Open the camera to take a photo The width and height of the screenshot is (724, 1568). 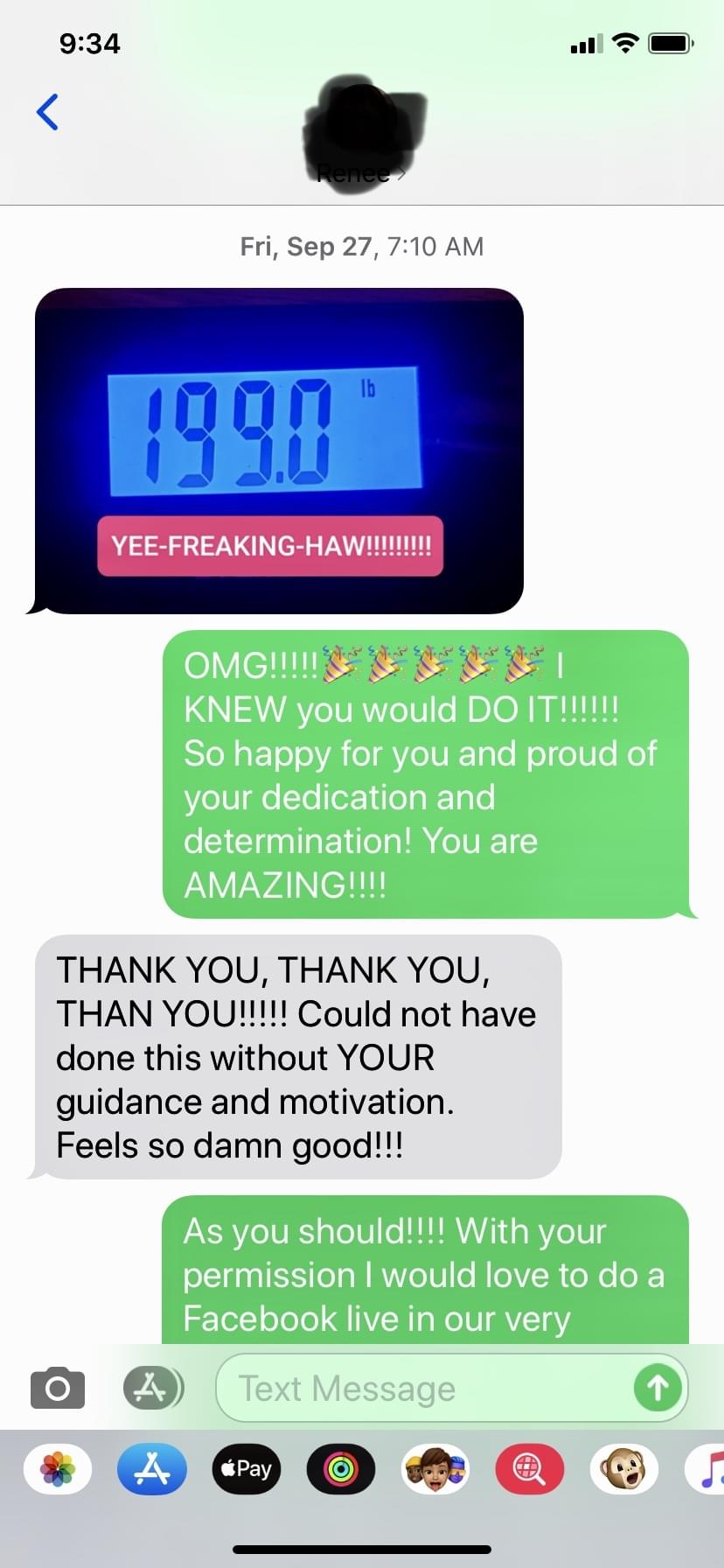point(58,1388)
